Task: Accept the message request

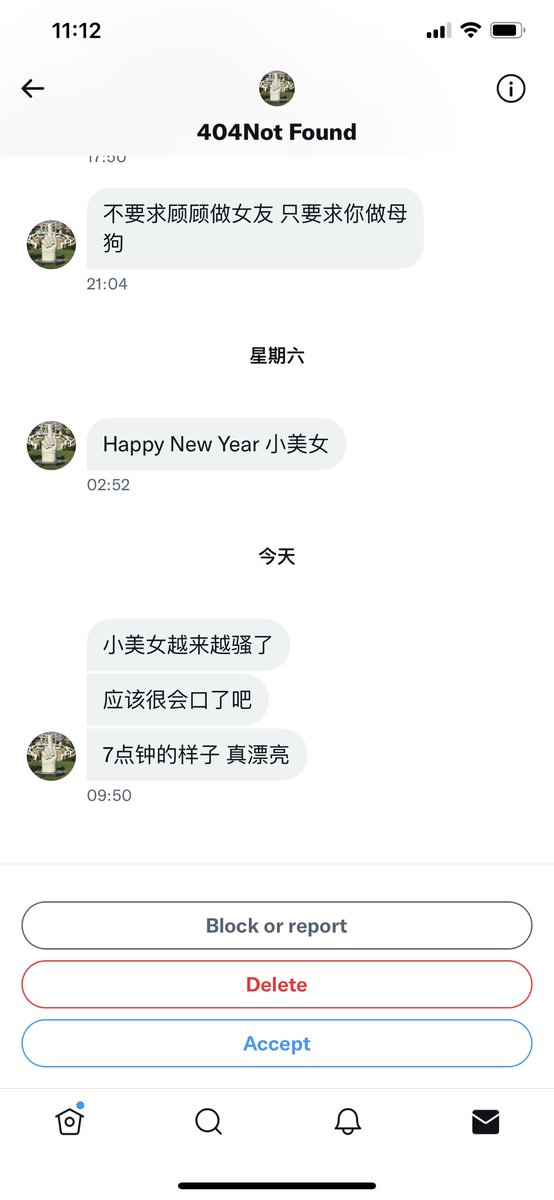Action: click(277, 1044)
